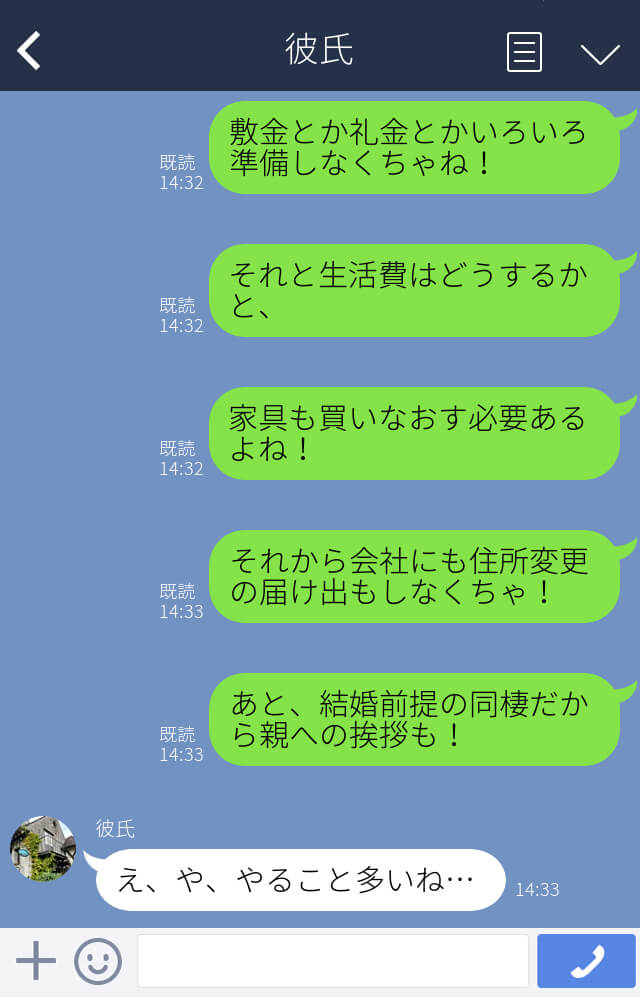Open the plus attachment menu

pyautogui.click(x=36, y=961)
